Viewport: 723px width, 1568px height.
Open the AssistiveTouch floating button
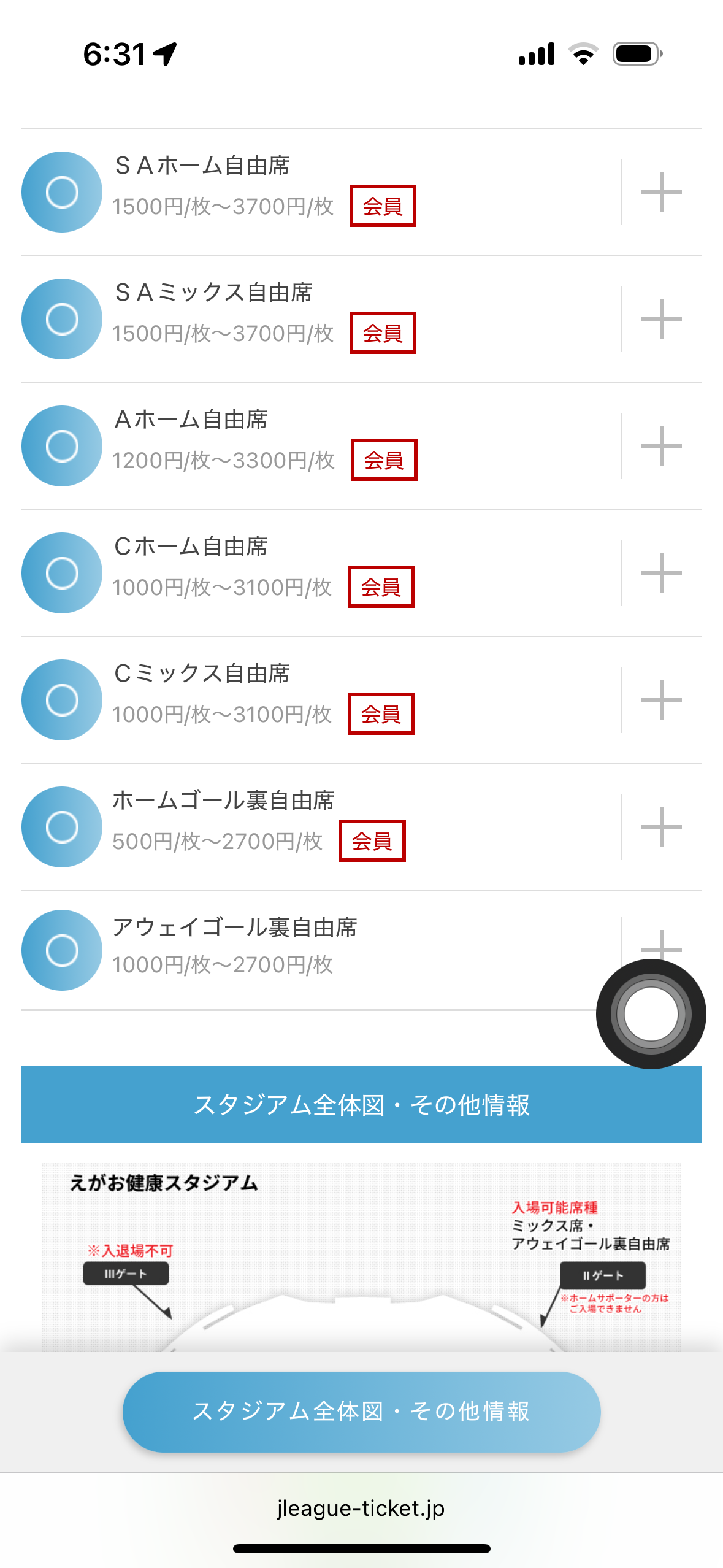point(651,1014)
